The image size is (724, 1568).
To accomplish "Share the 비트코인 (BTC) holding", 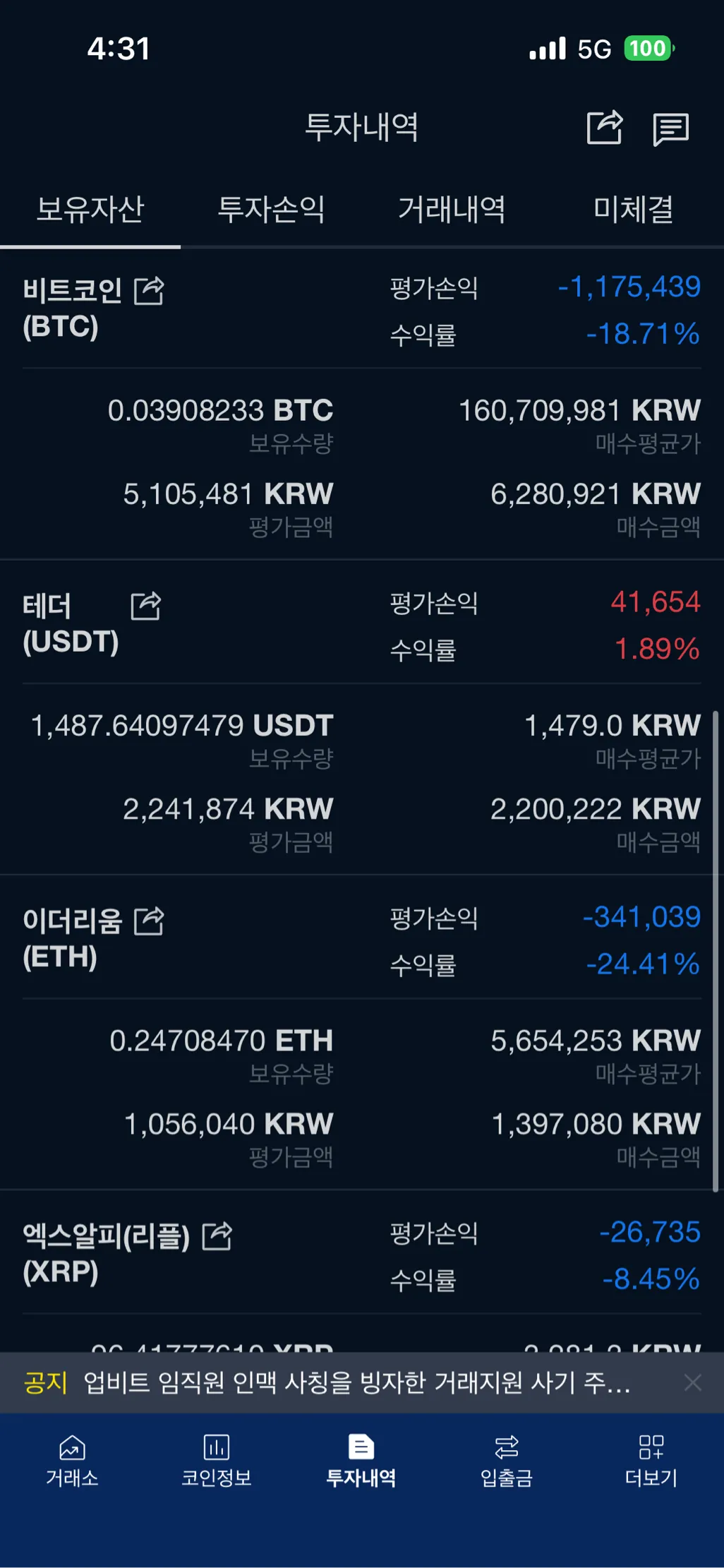I will click(149, 291).
